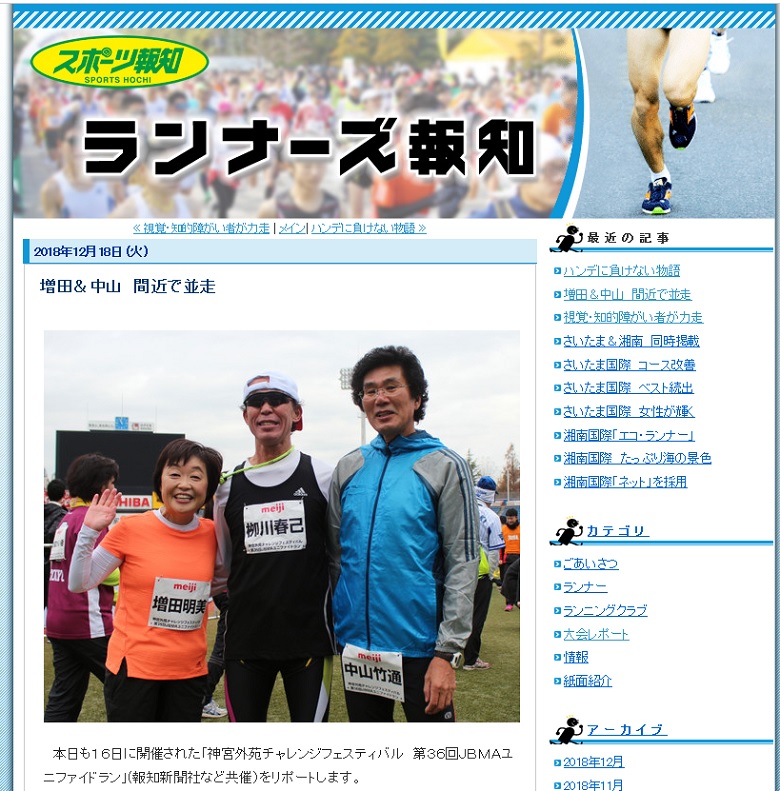Select the ランナー category
The width and height of the screenshot is (780, 791).
pyautogui.click(x=585, y=587)
